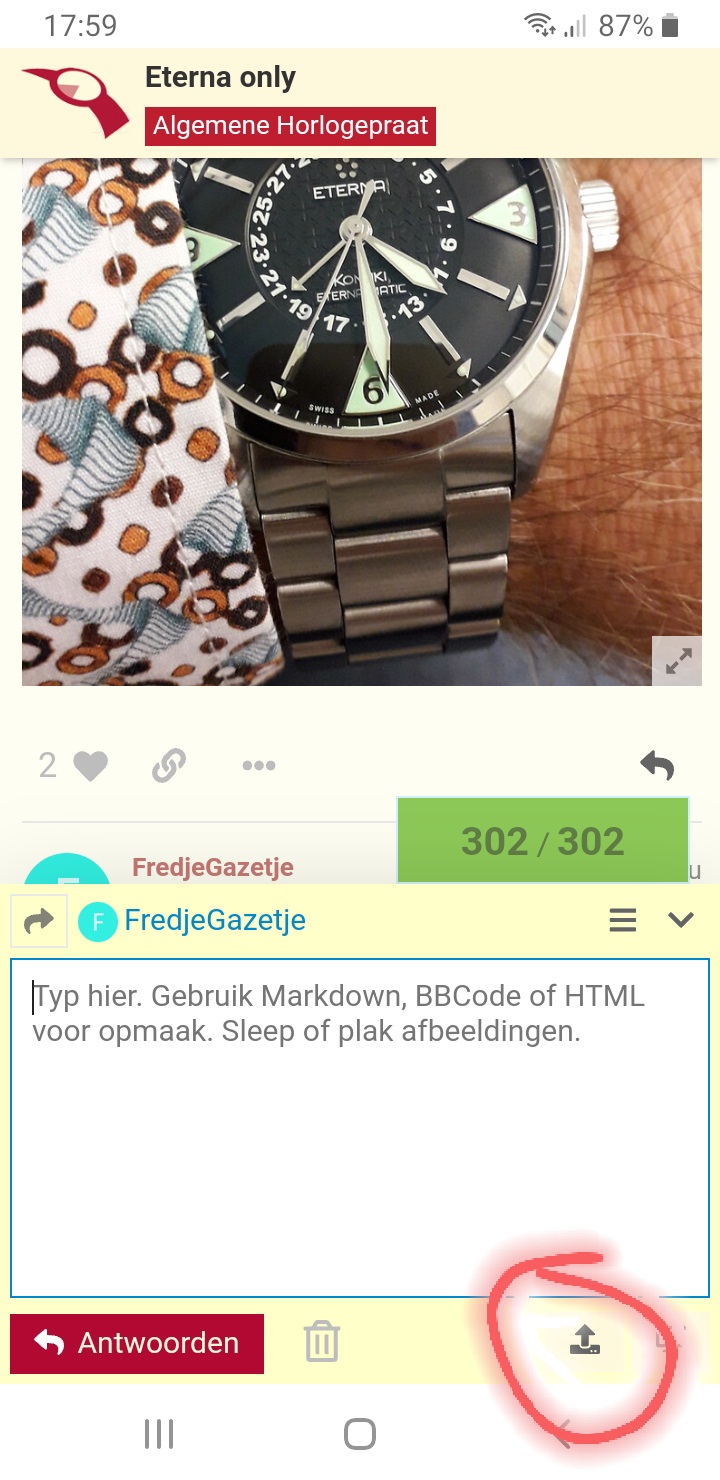Open the composer toolbar hamburger menu

click(623, 920)
